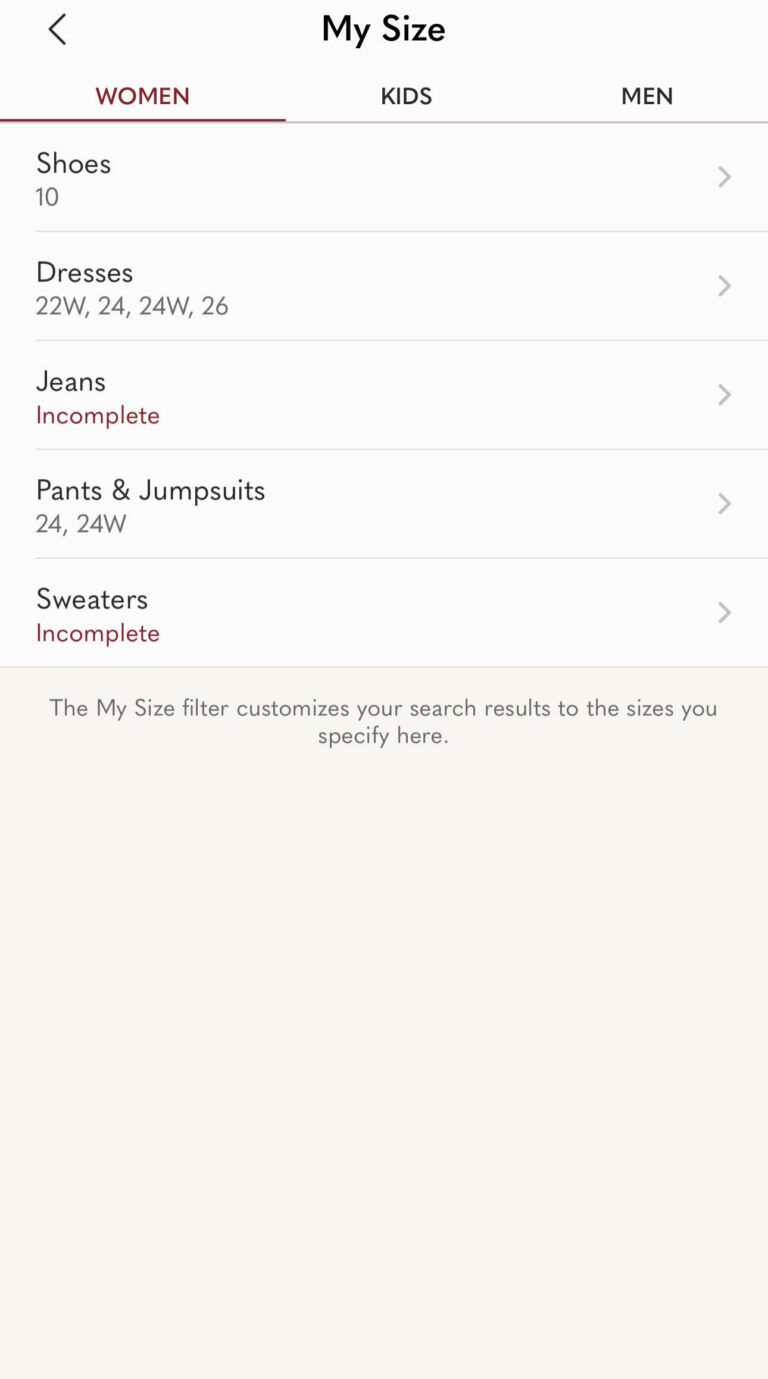Complete the incomplete Jeans sizes
This screenshot has height=1379, width=768.
[384, 395]
